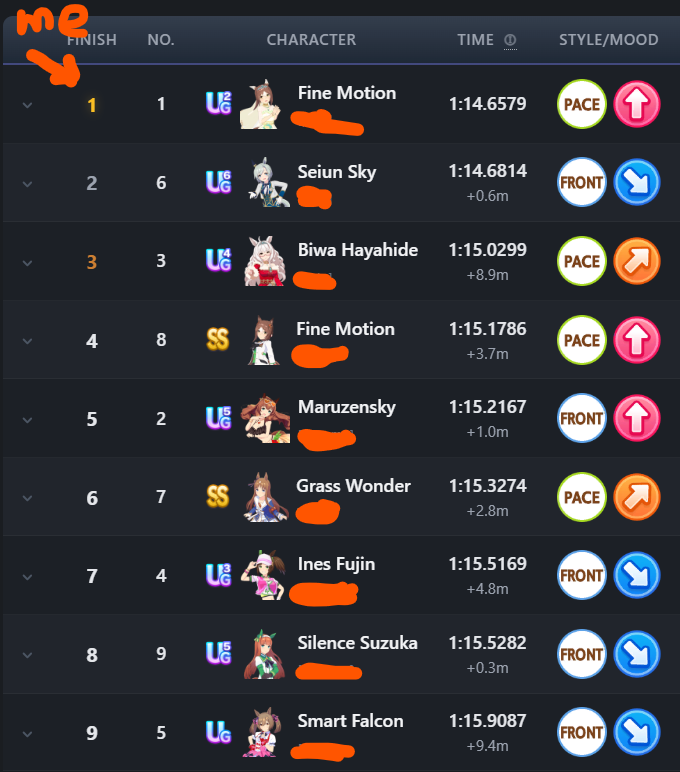Open the info icon beside TIME header
This screenshot has height=772, width=680.
pos(510,40)
